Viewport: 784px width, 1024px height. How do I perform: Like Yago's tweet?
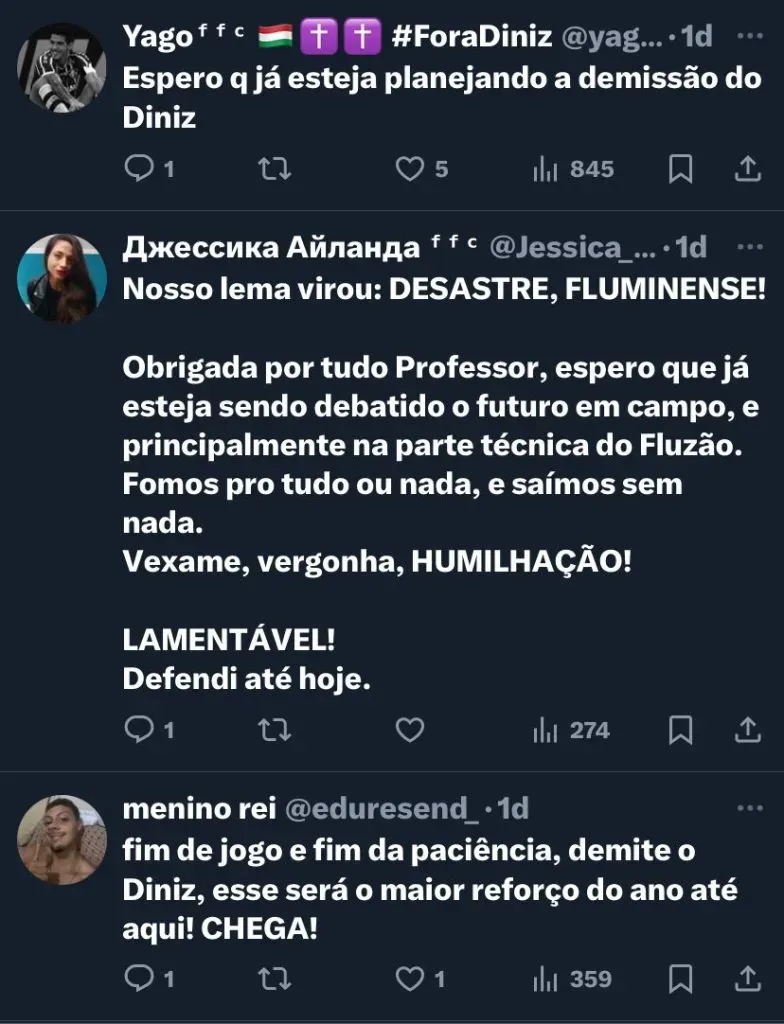click(x=410, y=169)
